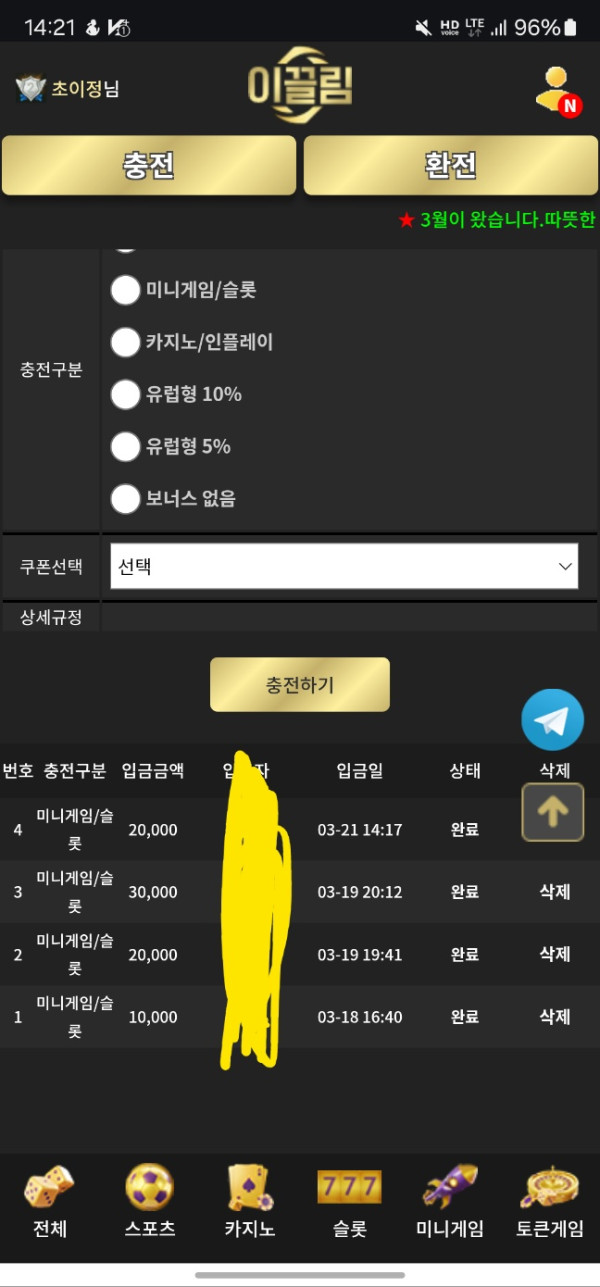Select the 미니게임/슬롯 radio option
This screenshot has width=600, height=1287.
tap(125, 290)
